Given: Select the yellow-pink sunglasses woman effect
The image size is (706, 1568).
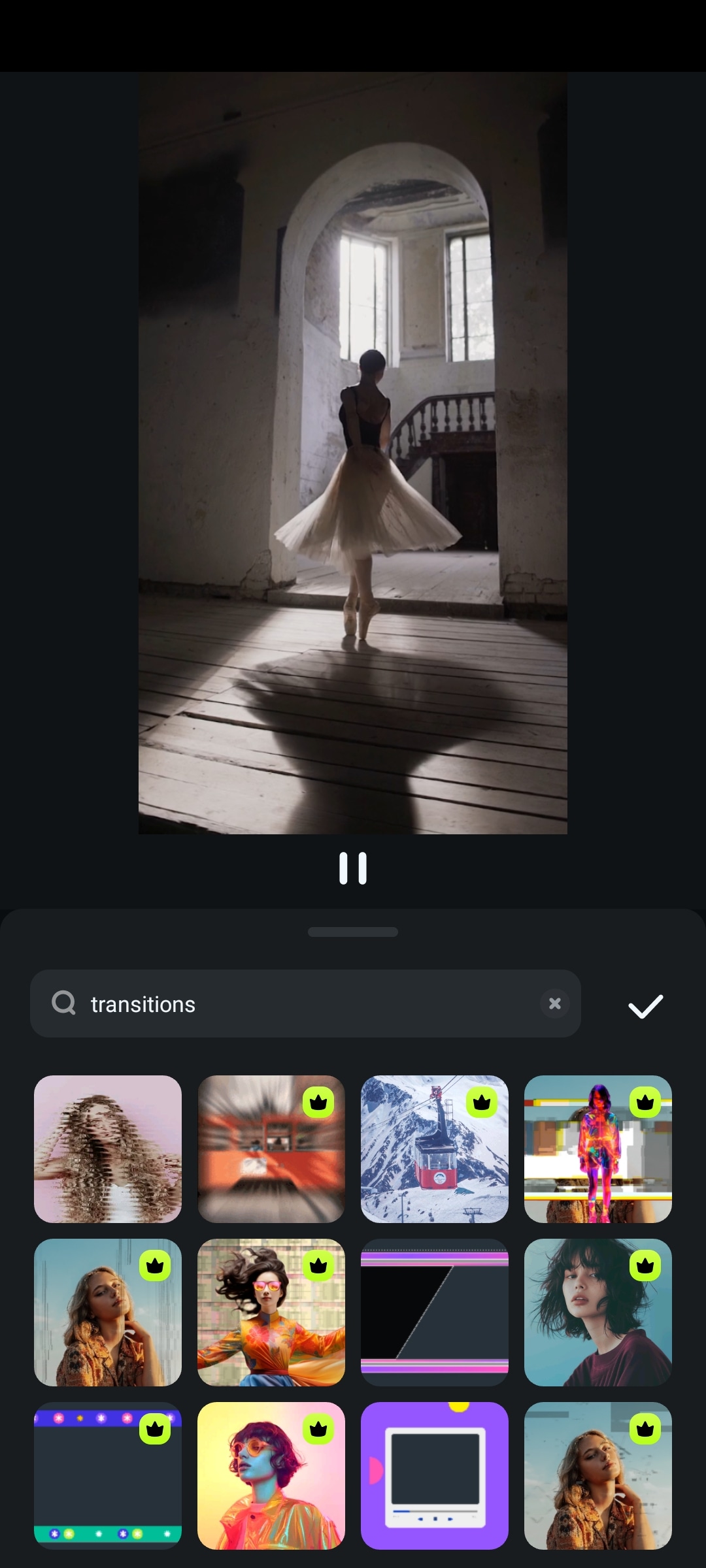Looking at the screenshot, I should [271, 1475].
